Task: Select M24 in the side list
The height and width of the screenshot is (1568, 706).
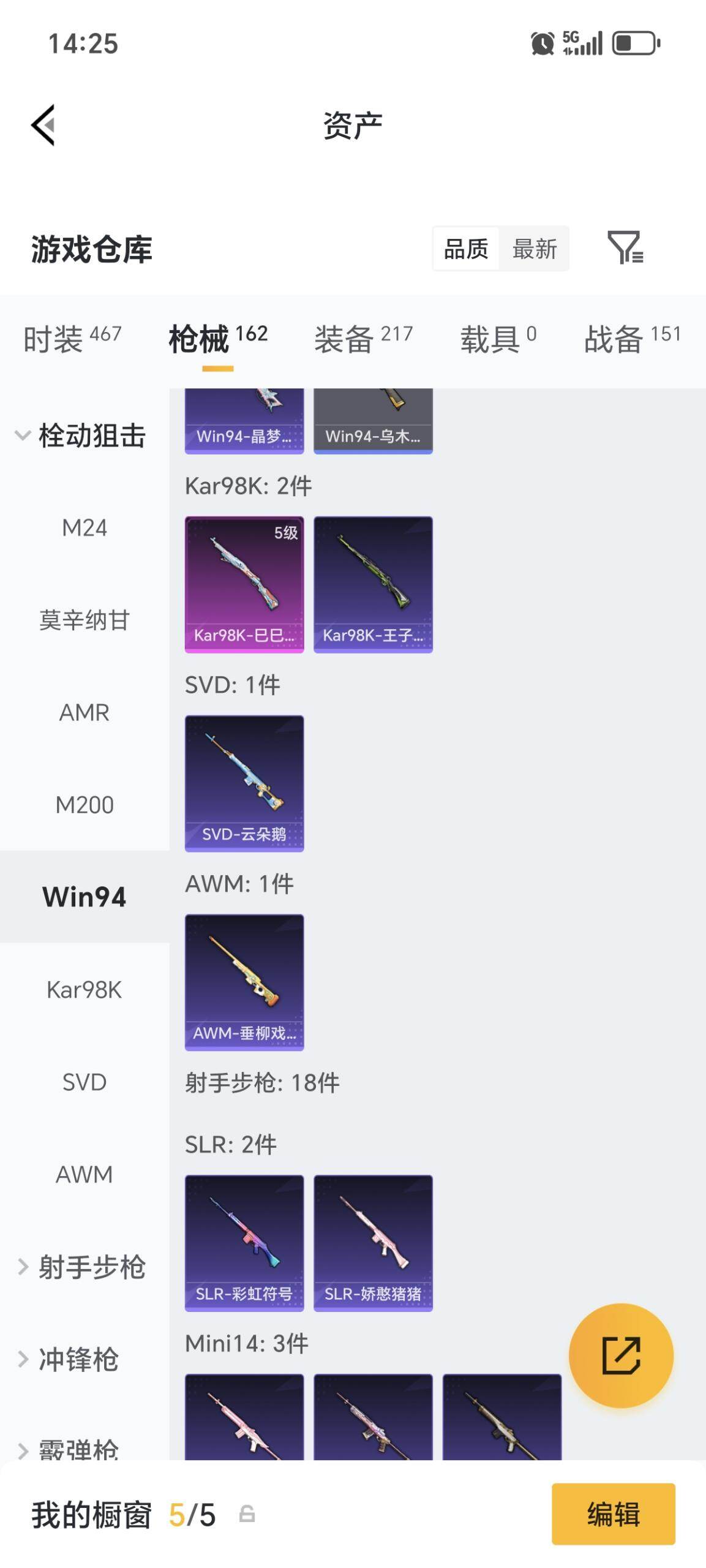Action: tap(84, 527)
